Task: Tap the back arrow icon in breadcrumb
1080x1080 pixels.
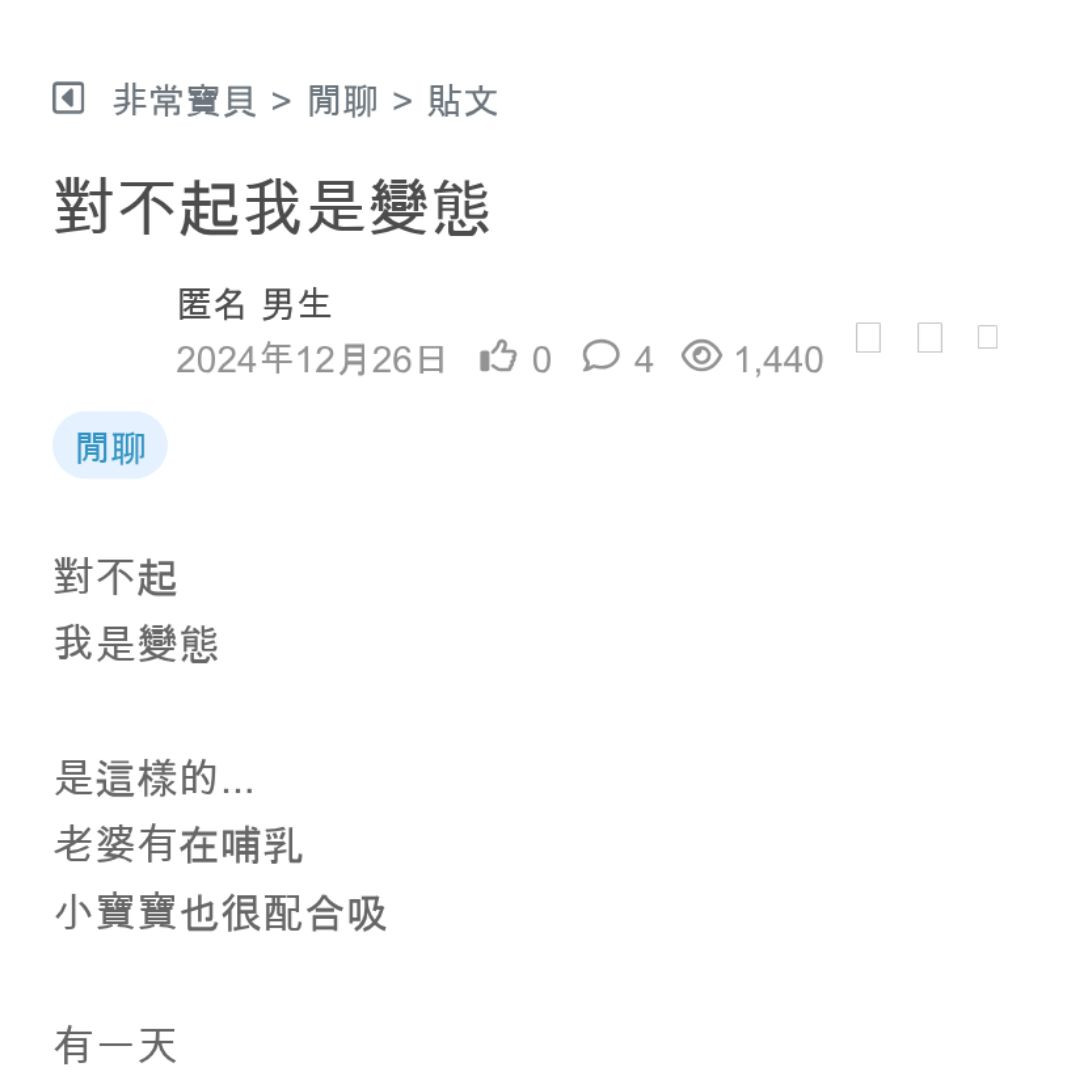Action: click(68, 99)
